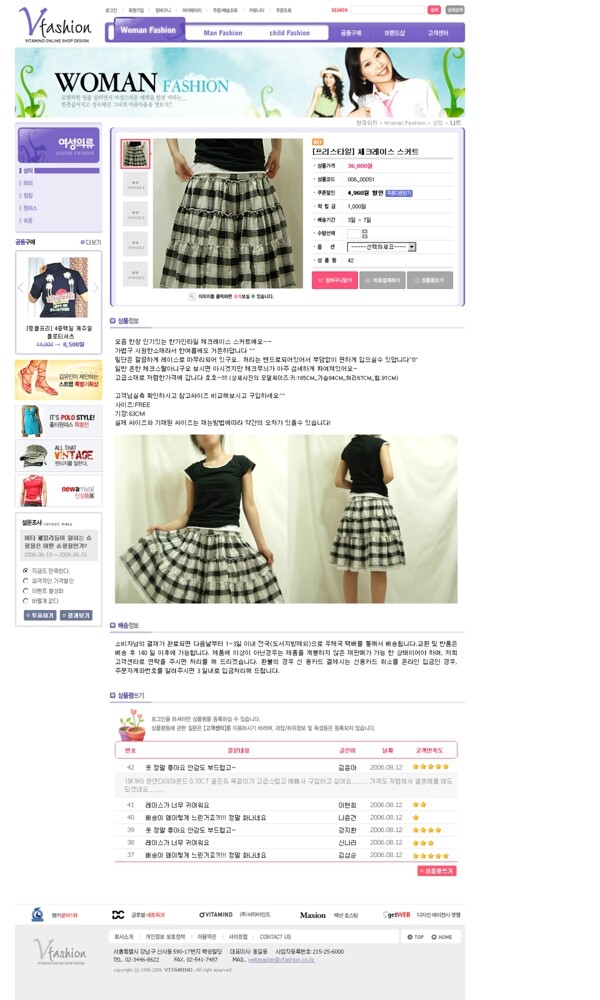Viewport: 600px width, 1000px height.
Task: Switch to the child Fashion tab
Action: click(290, 33)
